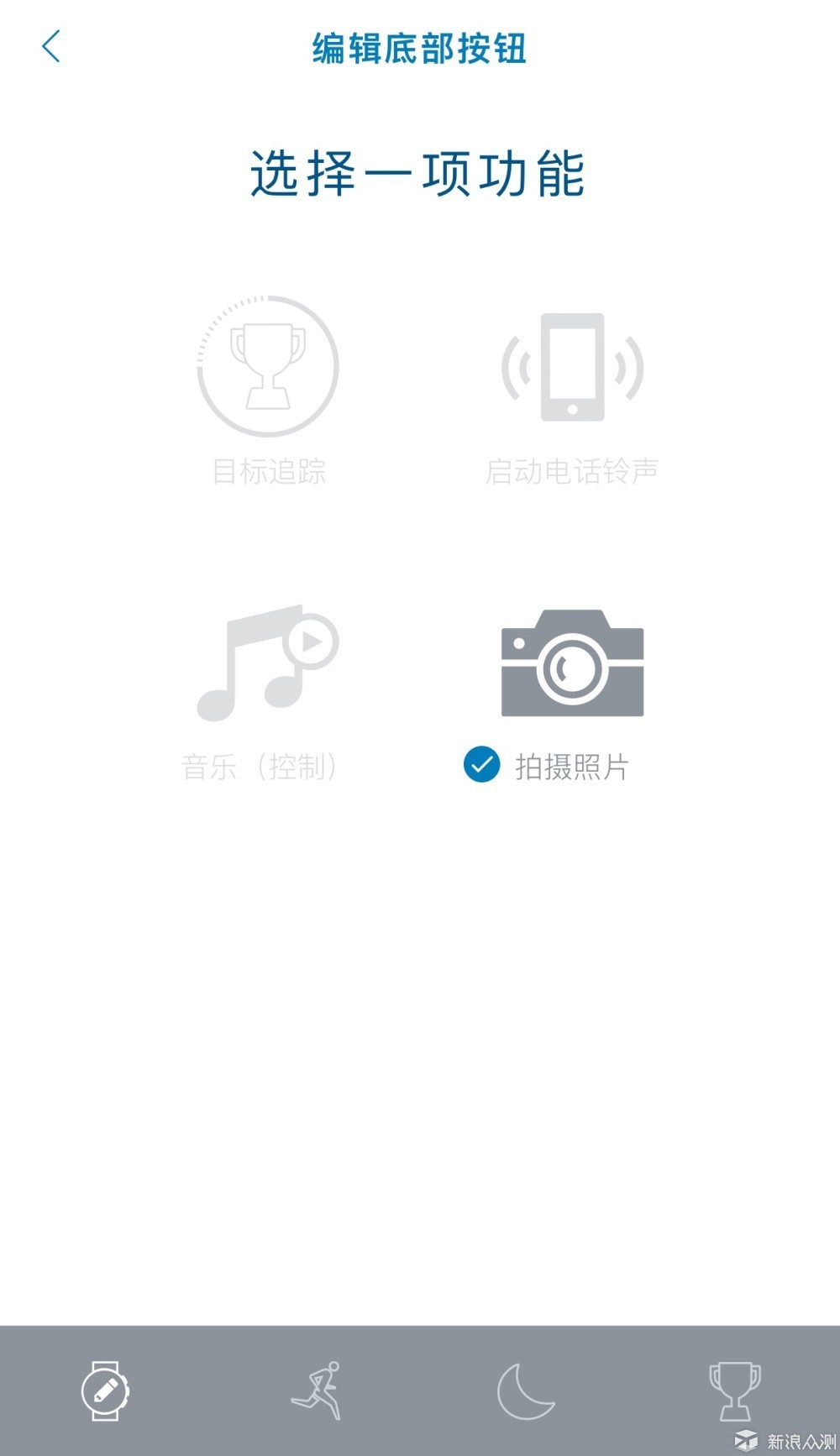This screenshot has height=1456, width=840.
Task: Tap the 编辑底部按钮 title
Action: [x=417, y=48]
